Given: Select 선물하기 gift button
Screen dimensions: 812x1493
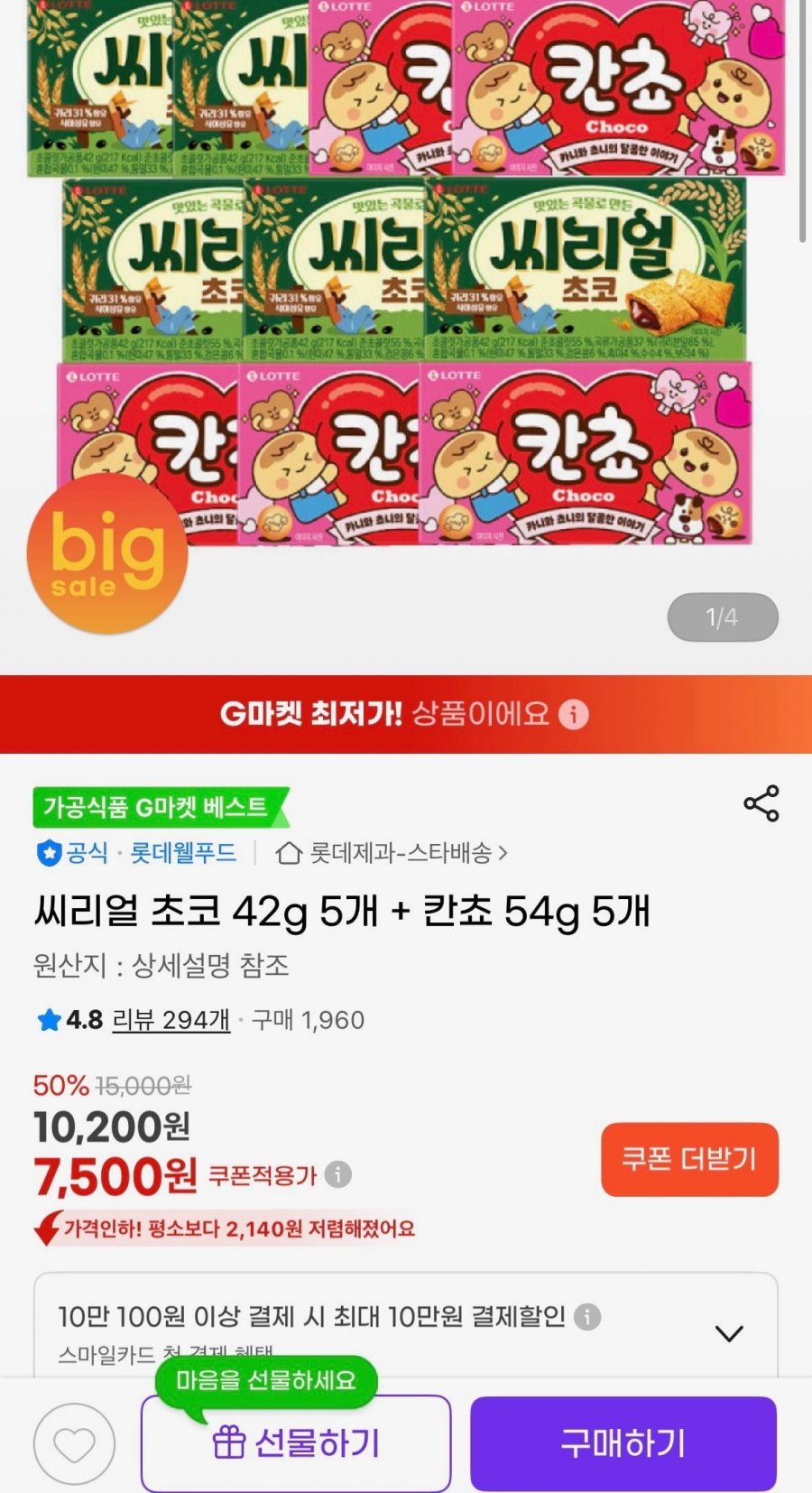Looking at the screenshot, I should (296, 1443).
